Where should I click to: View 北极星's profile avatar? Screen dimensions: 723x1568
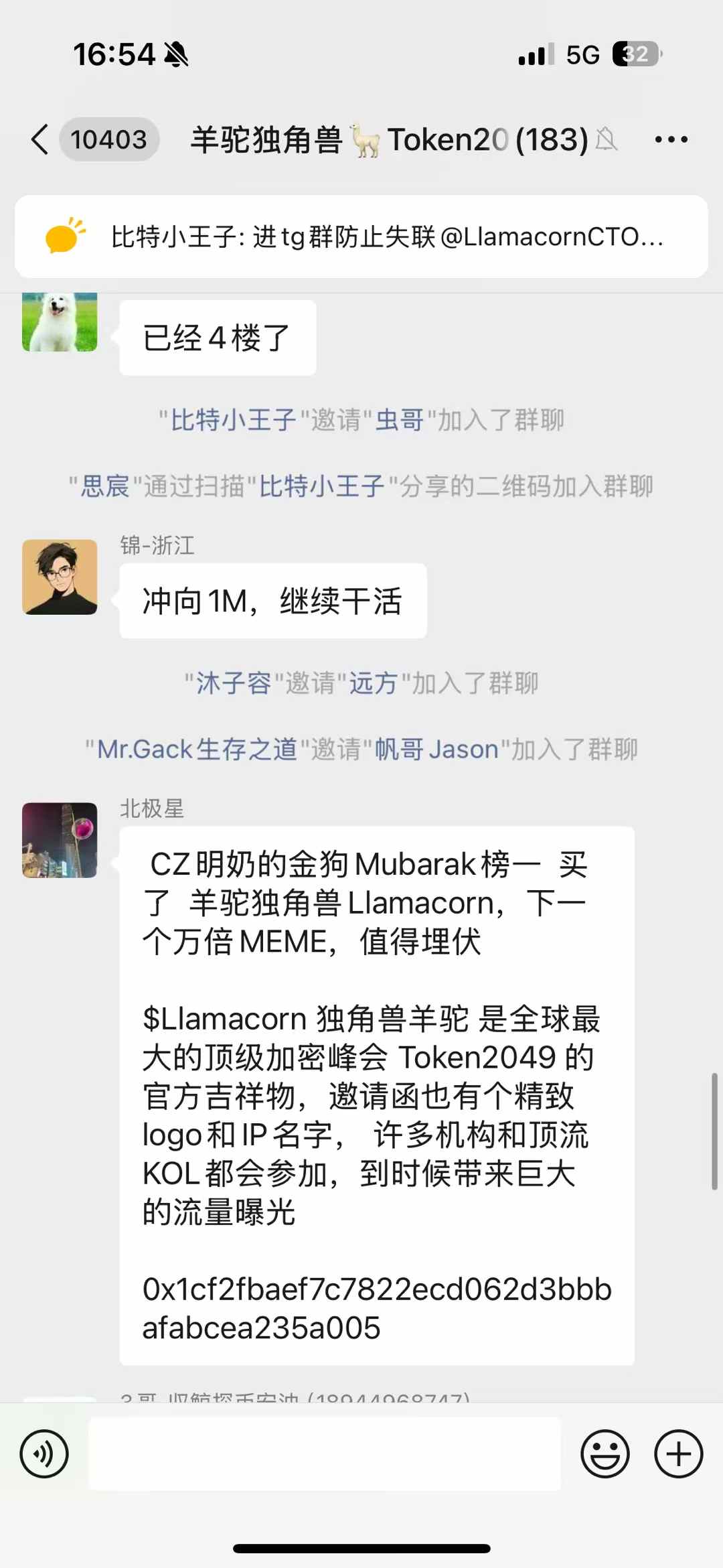point(60,840)
